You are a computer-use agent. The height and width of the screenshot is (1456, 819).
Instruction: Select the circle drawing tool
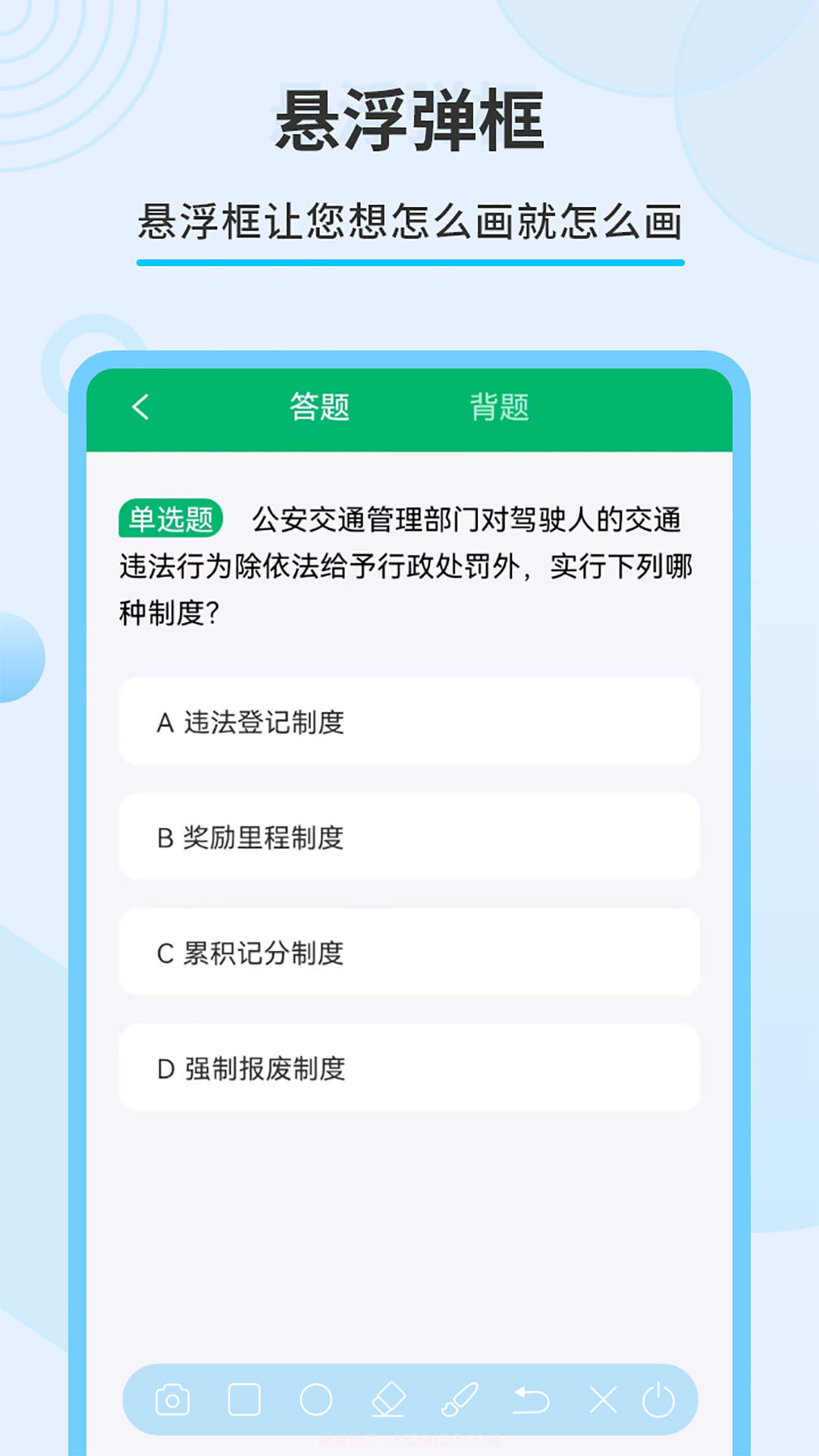(316, 1399)
